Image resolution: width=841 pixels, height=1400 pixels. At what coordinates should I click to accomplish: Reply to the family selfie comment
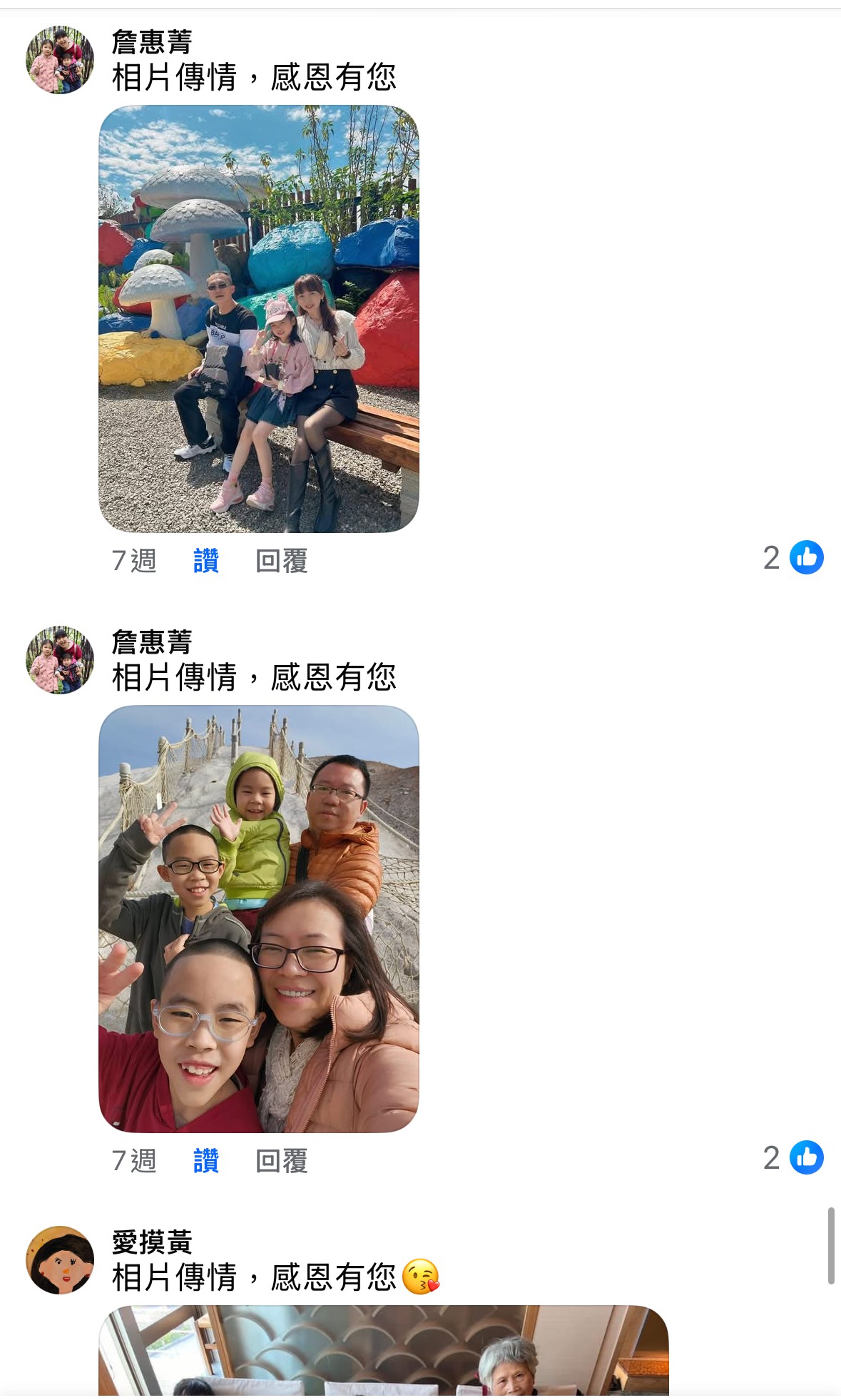coord(281,1161)
